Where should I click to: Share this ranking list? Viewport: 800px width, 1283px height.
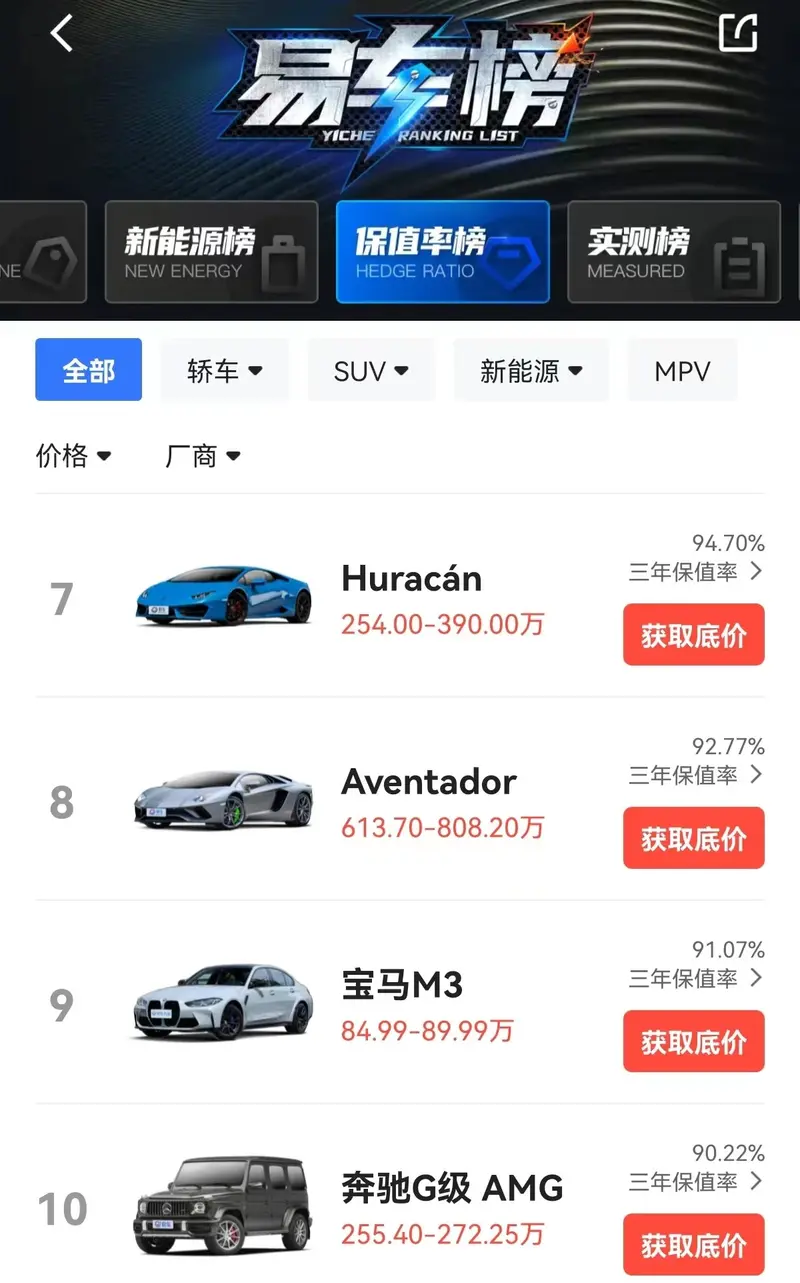pyautogui.click(x=738, y=33)
